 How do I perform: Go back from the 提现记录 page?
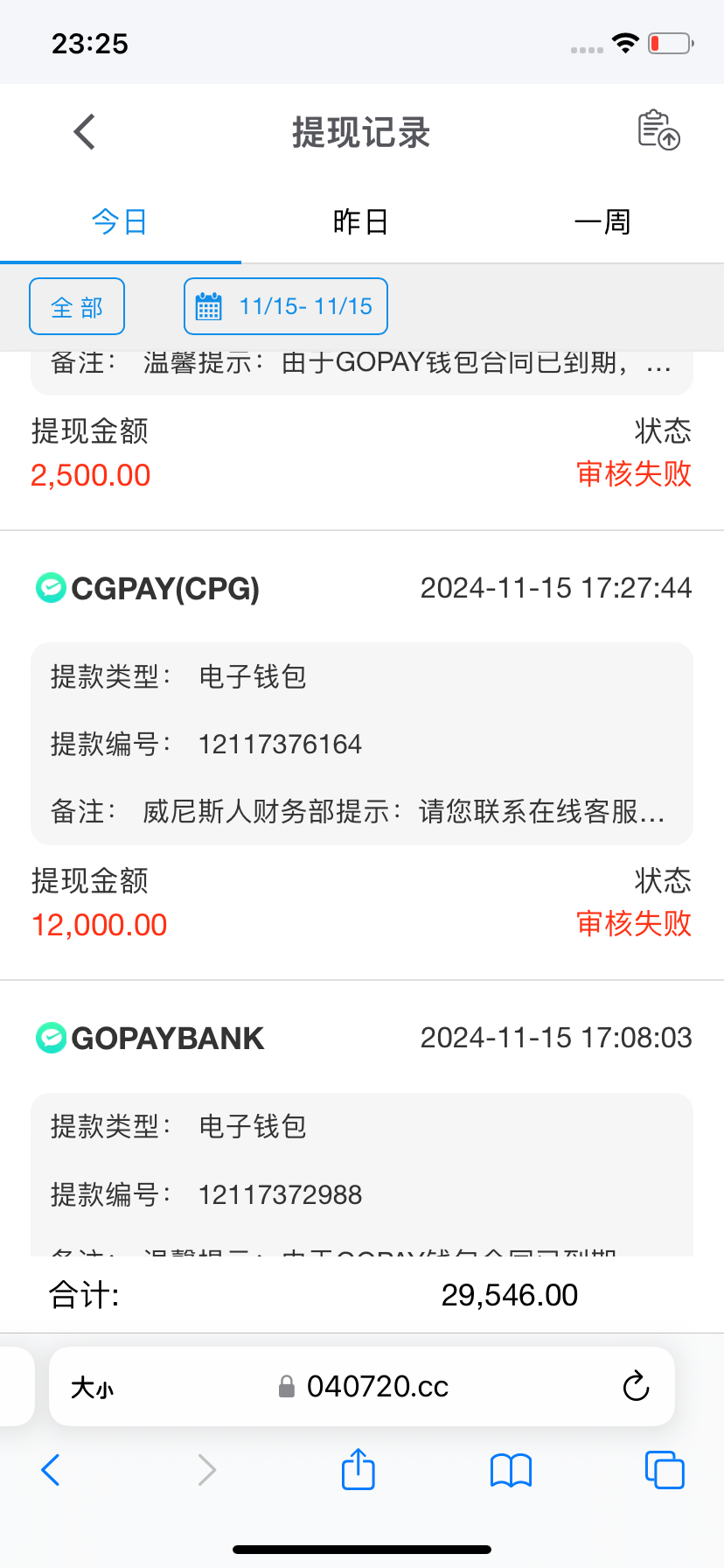[x=84, y=132]
